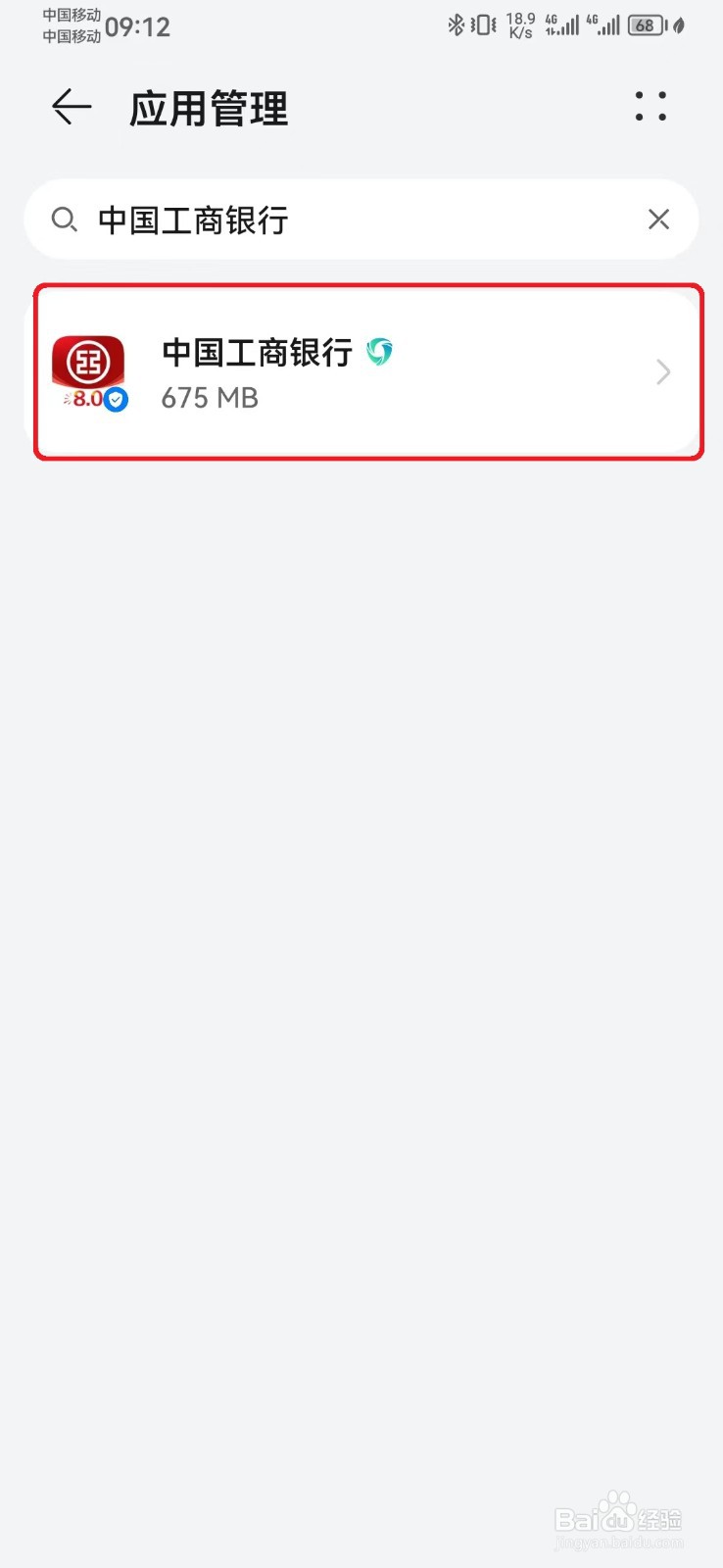Image resolution: width=723 pixels, height=1568 pixels.
Task: Tap the vibrate mode icon in the status bar
Action: click(482, 24)
